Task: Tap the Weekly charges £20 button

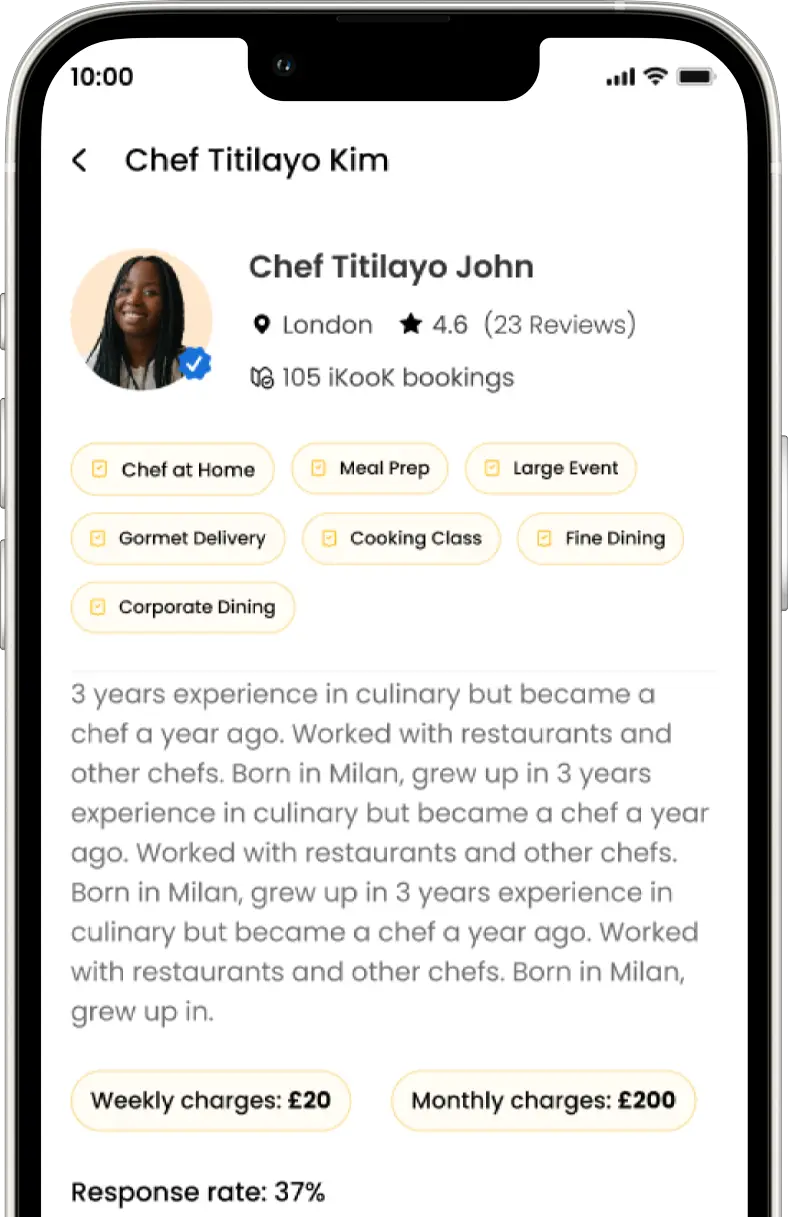Action: tap(210, 1100)
